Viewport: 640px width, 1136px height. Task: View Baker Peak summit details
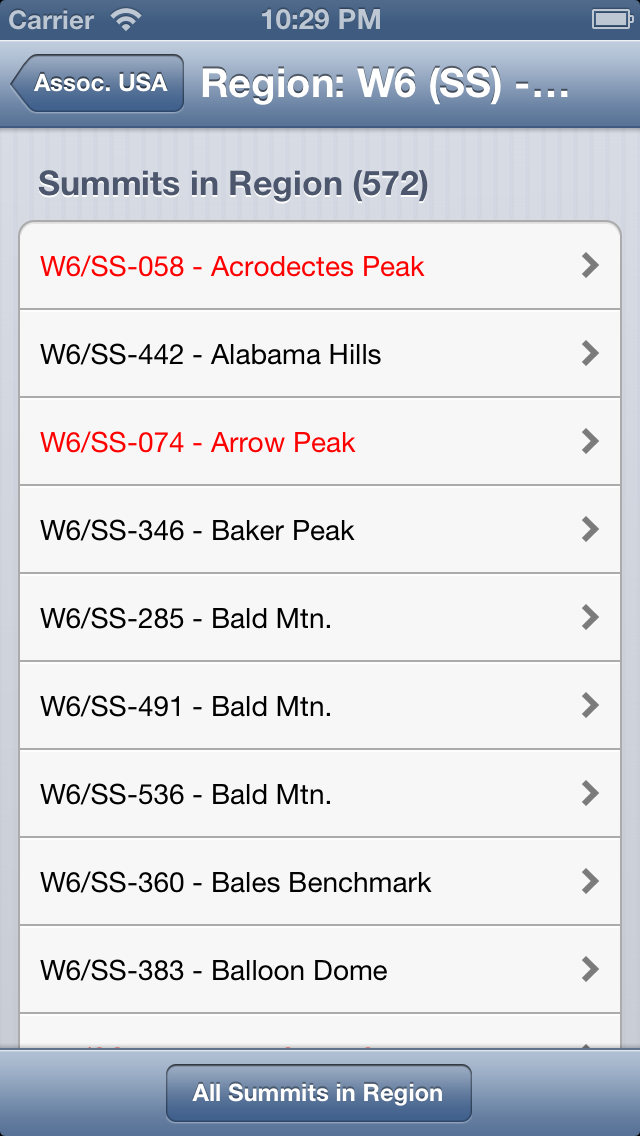click(320, 530)
